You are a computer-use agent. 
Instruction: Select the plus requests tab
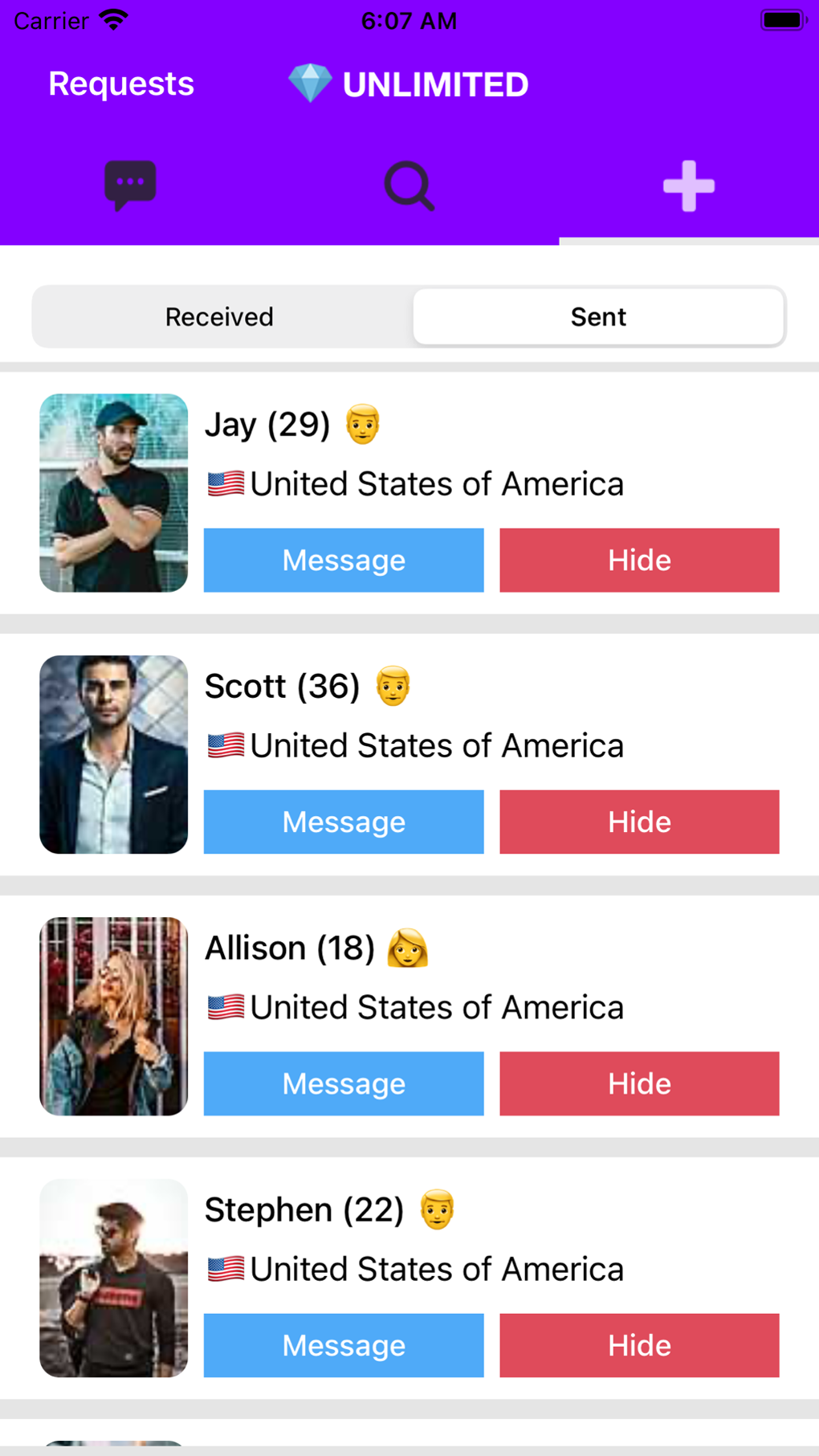(x=688, y=186)
